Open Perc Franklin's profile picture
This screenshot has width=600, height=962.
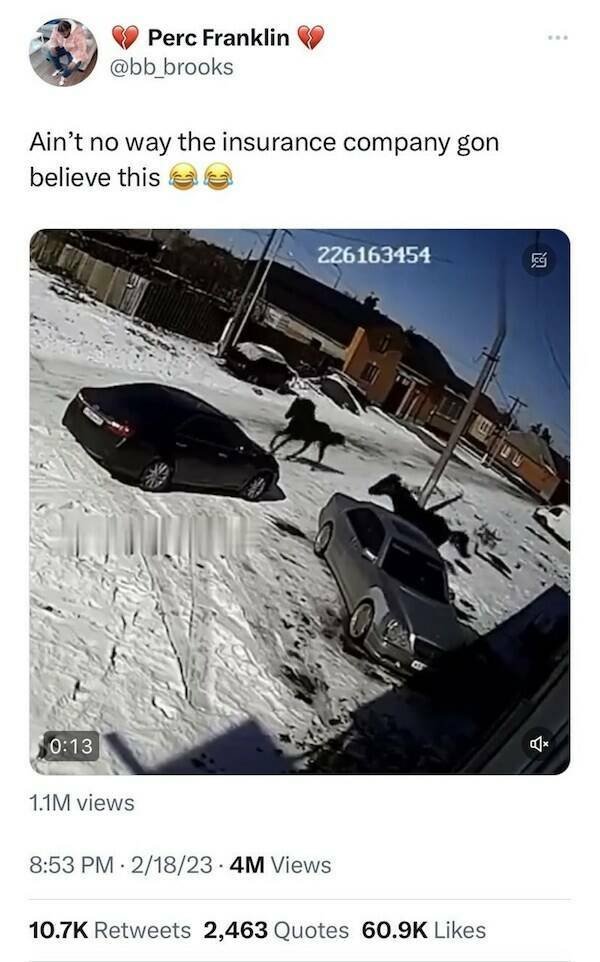point(63,52)
